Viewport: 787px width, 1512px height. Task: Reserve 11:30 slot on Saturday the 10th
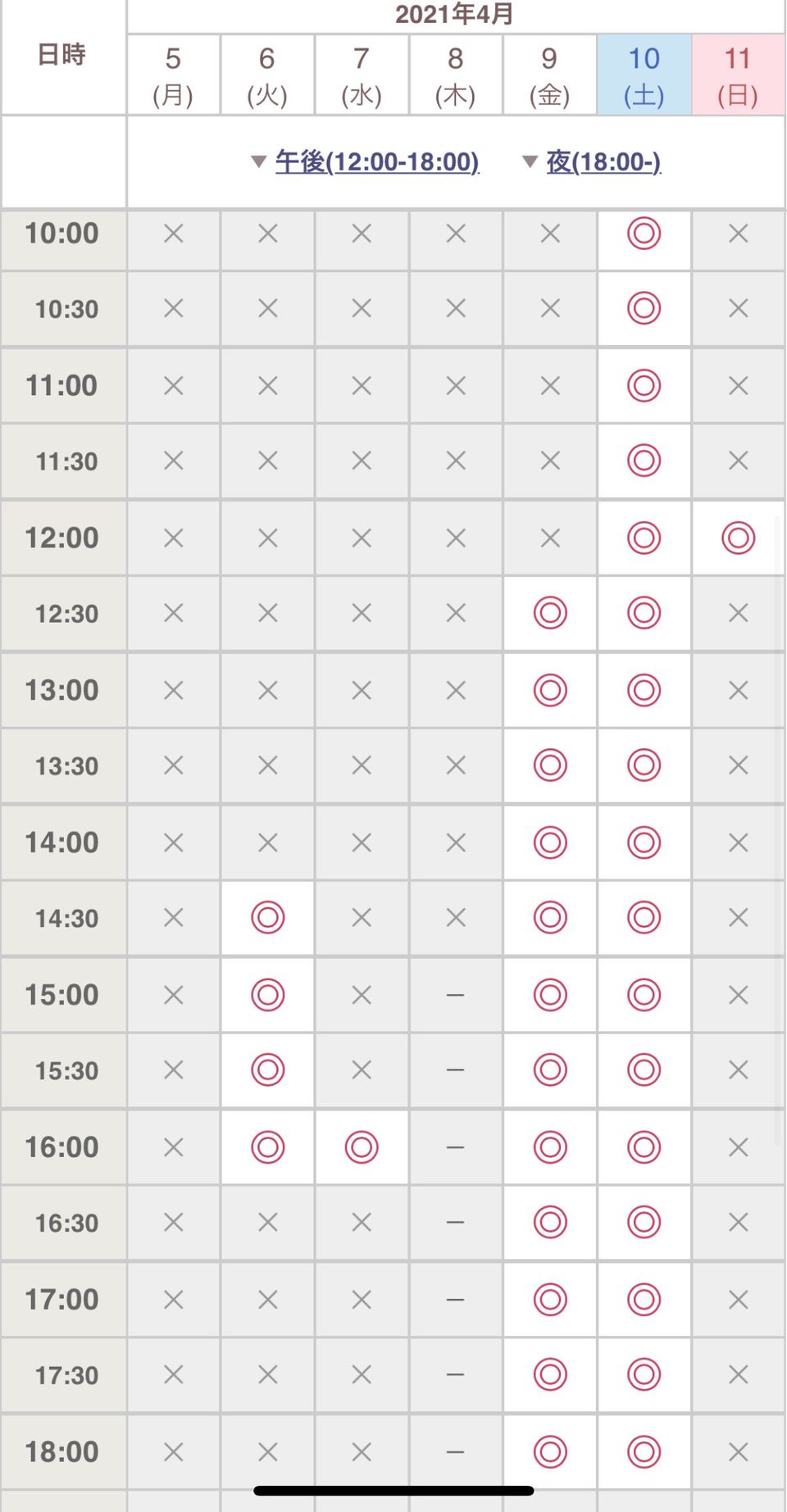coord(644,461)
